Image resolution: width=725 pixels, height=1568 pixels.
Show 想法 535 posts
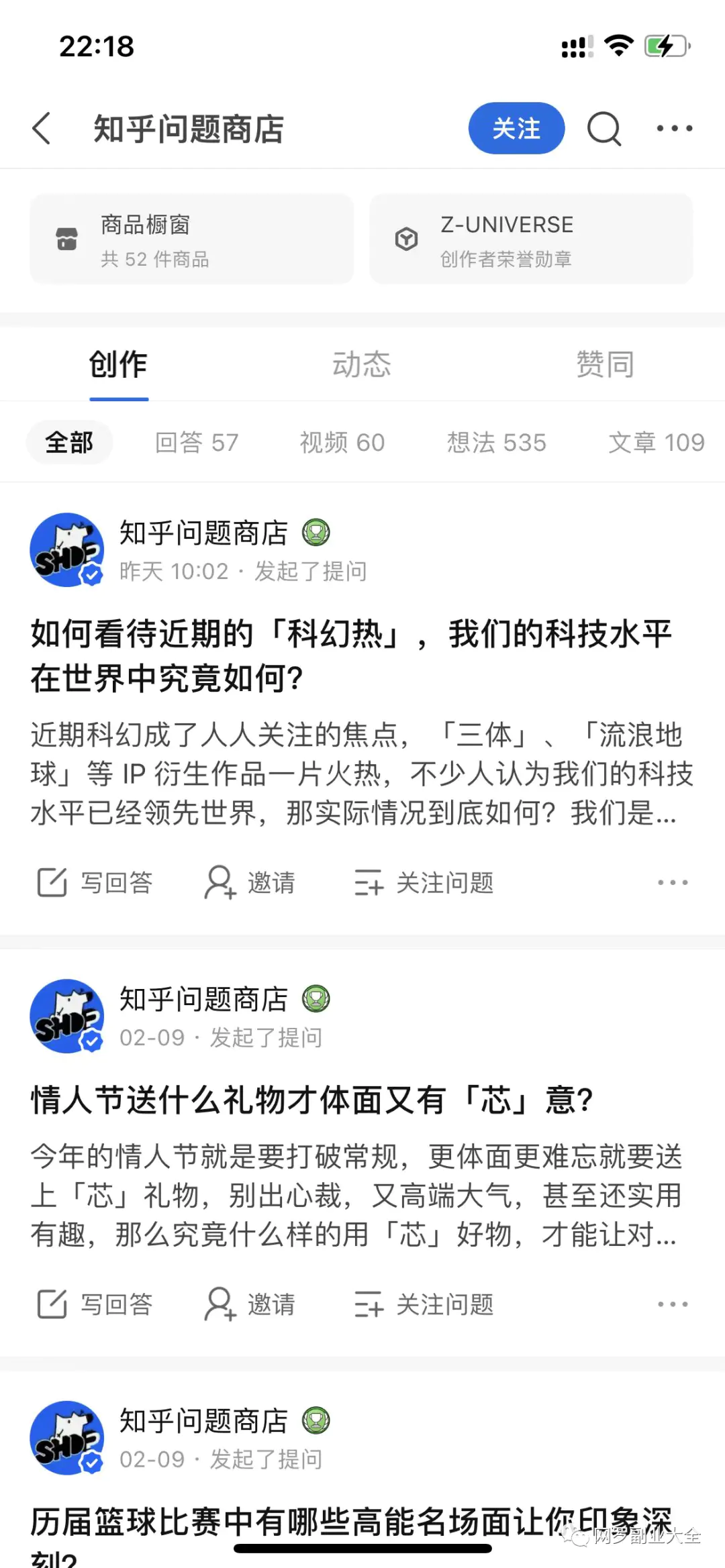coord(497,442)
